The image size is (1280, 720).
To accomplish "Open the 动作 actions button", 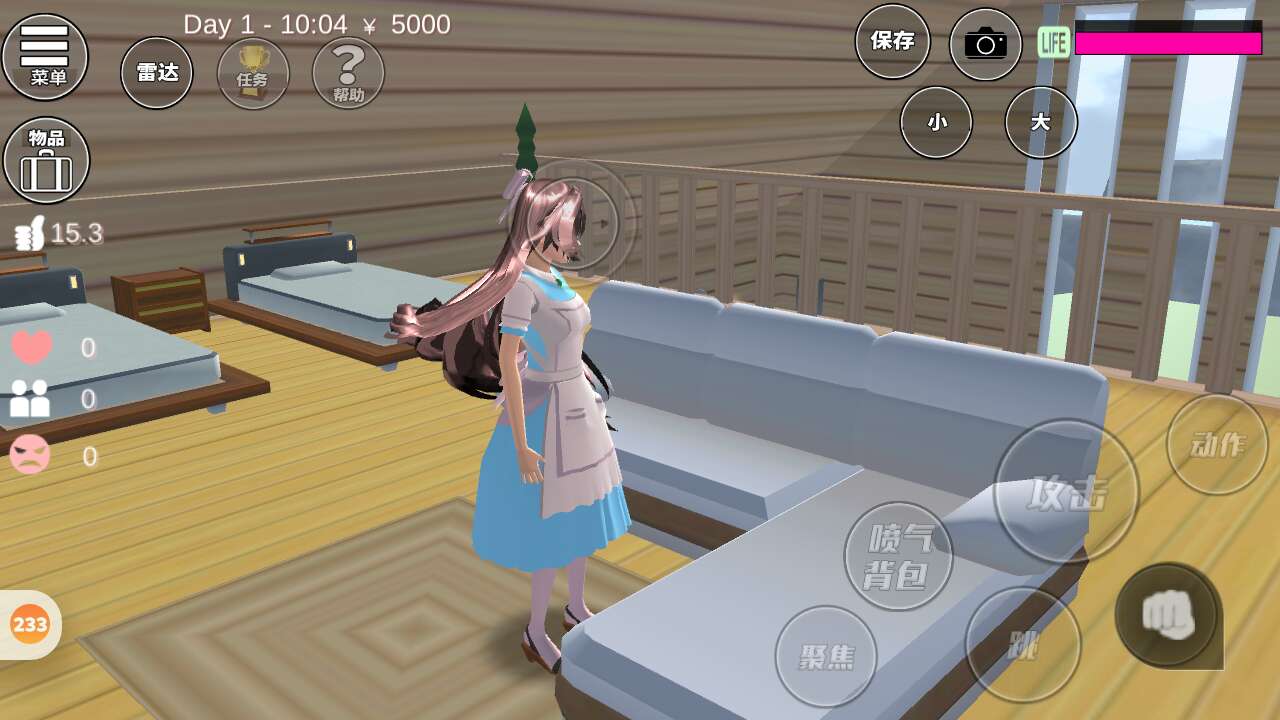I will (1216, 444).
